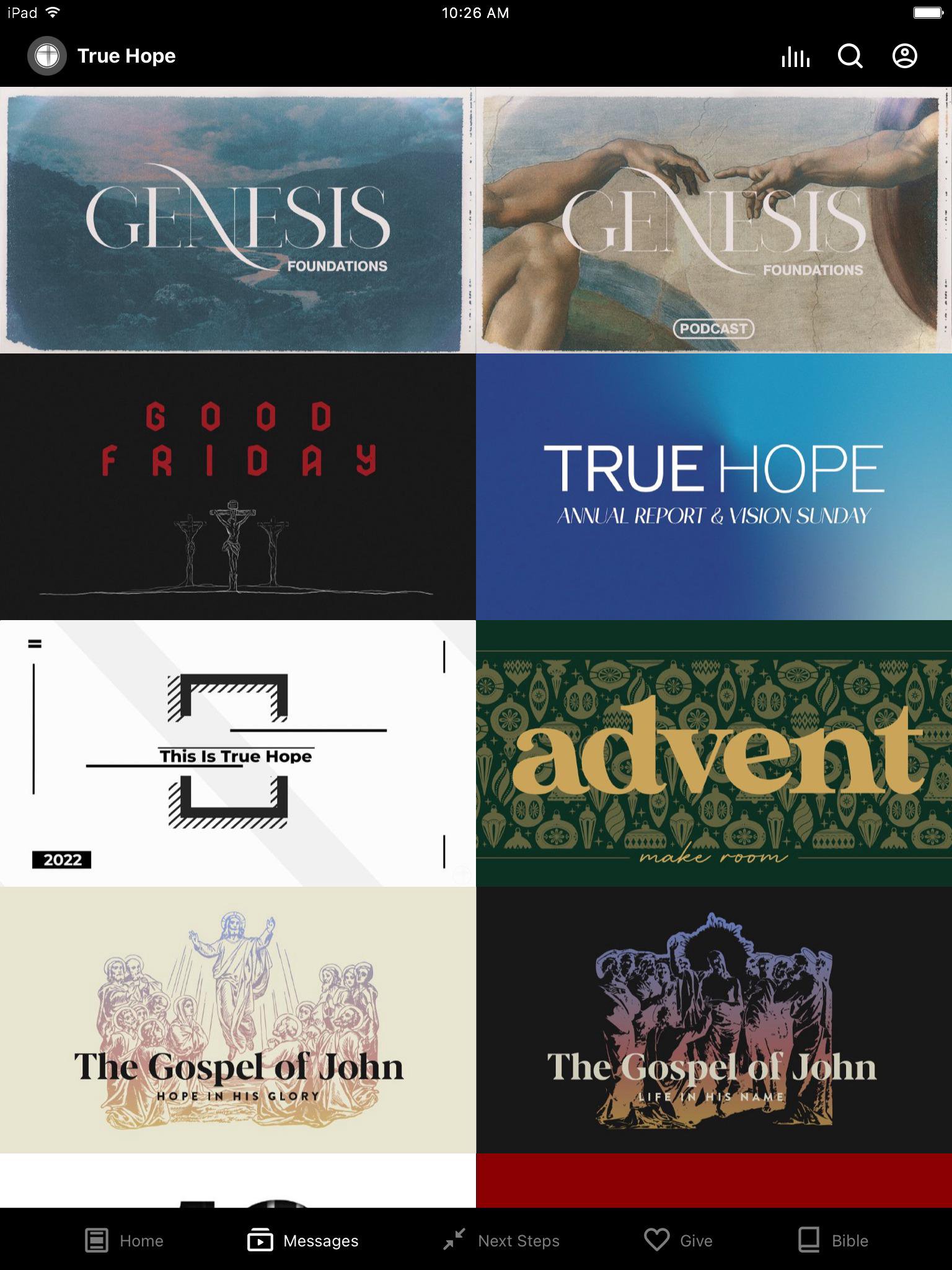The width and height of the screenshot is (952, 1270).
Task: Go to the Next Steps tab
Action: [x=501, y=1240]
